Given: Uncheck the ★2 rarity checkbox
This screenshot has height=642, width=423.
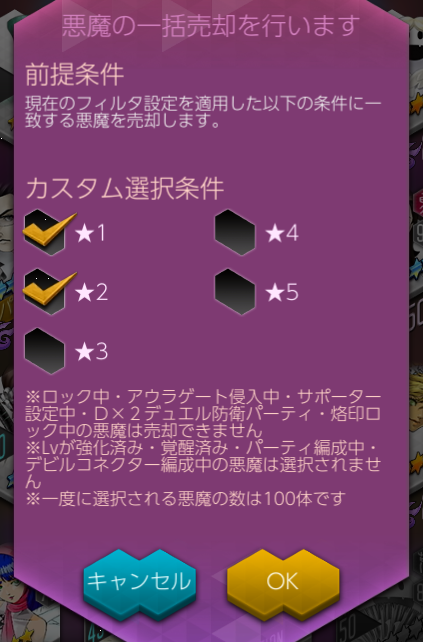Looking at the screenshot, I should tap(45, 292).
